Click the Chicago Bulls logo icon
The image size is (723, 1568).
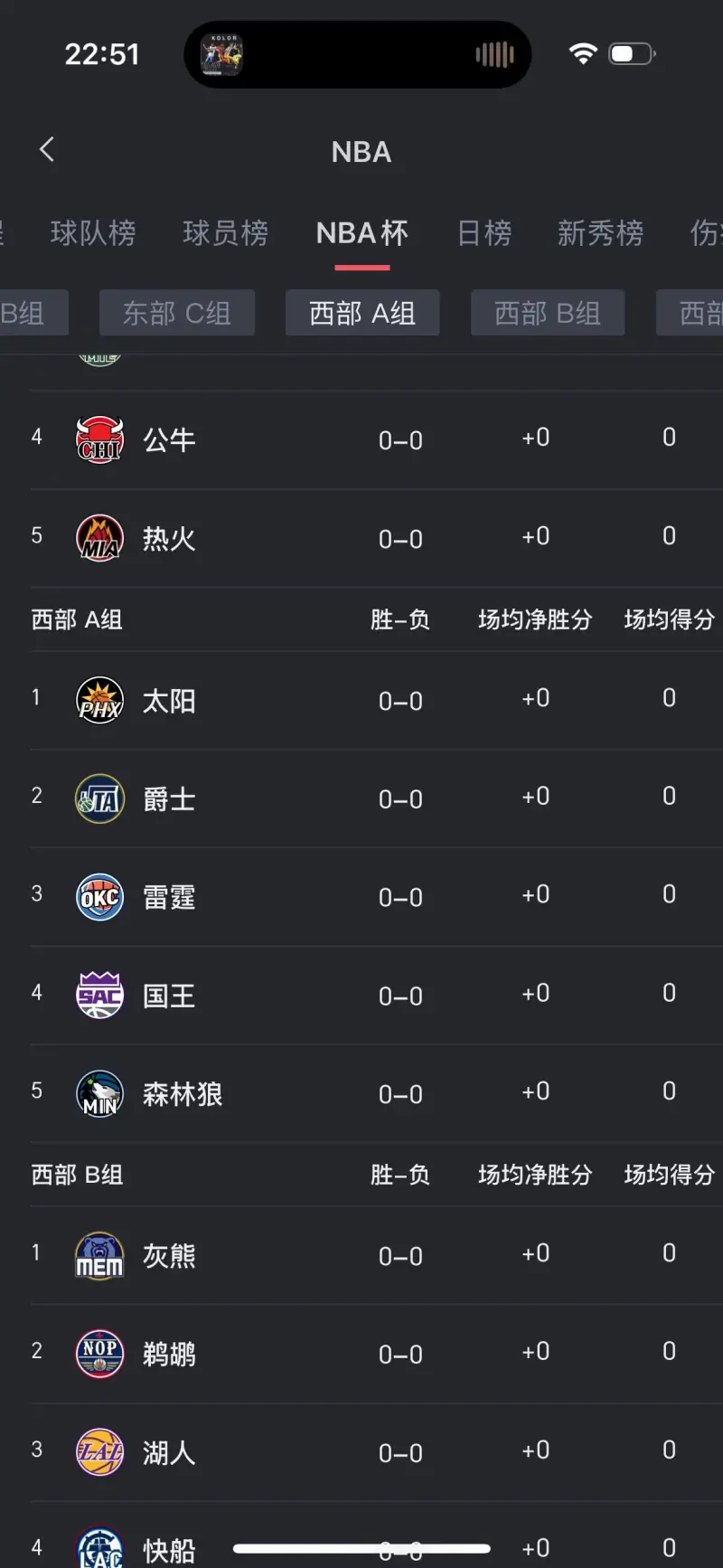tap(99, 439)
